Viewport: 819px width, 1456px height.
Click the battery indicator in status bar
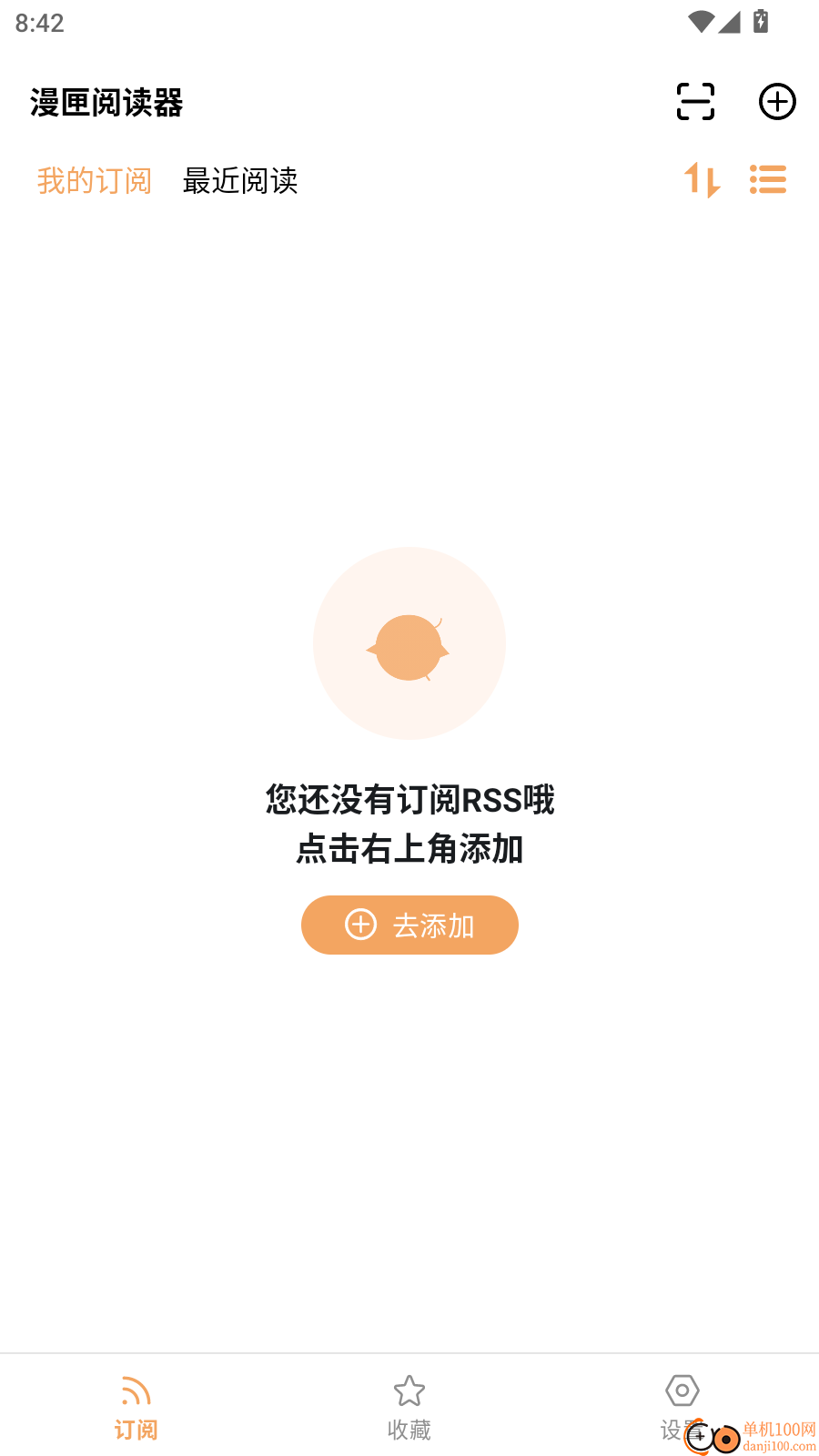(761, 22)
